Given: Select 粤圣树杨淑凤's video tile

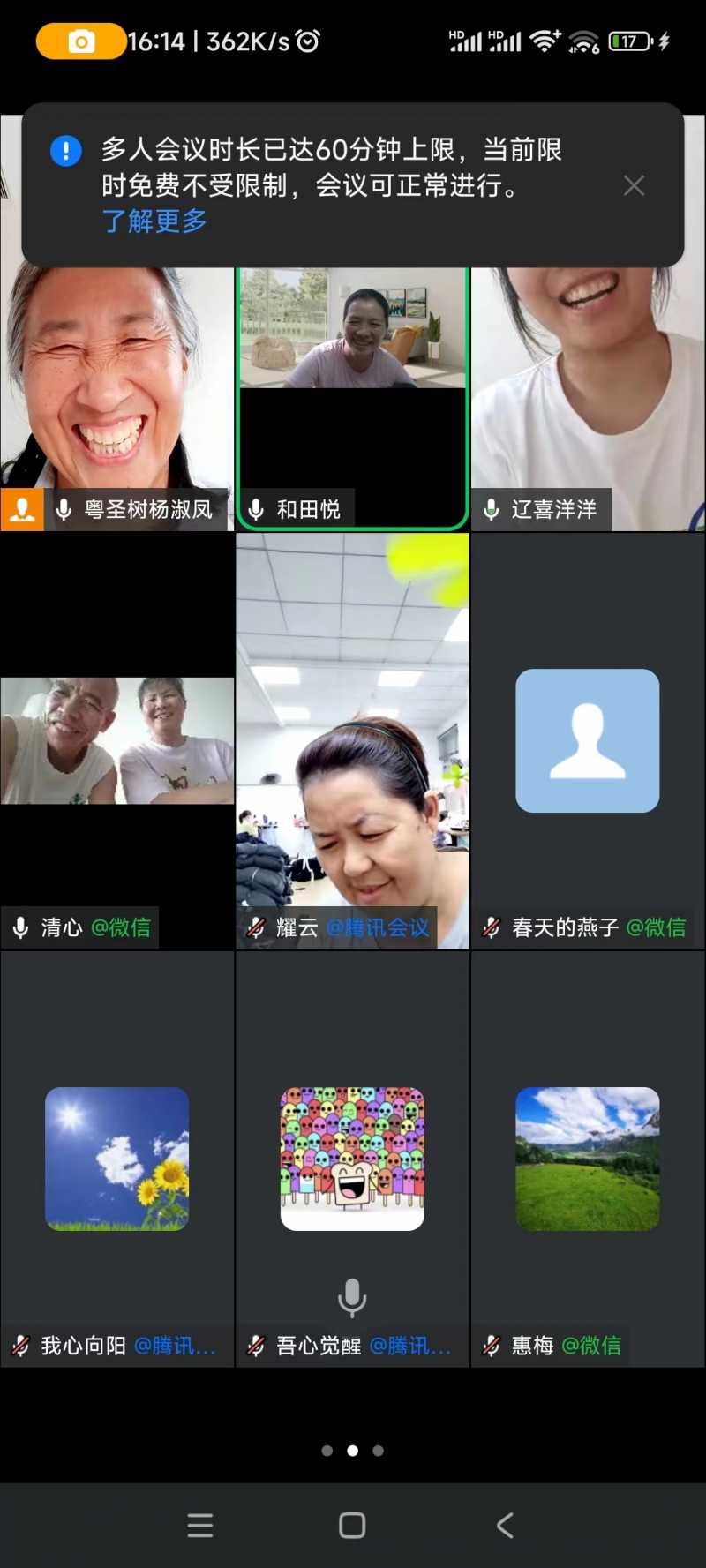Looking at the screenshot, I should click(x=116, y=397).
